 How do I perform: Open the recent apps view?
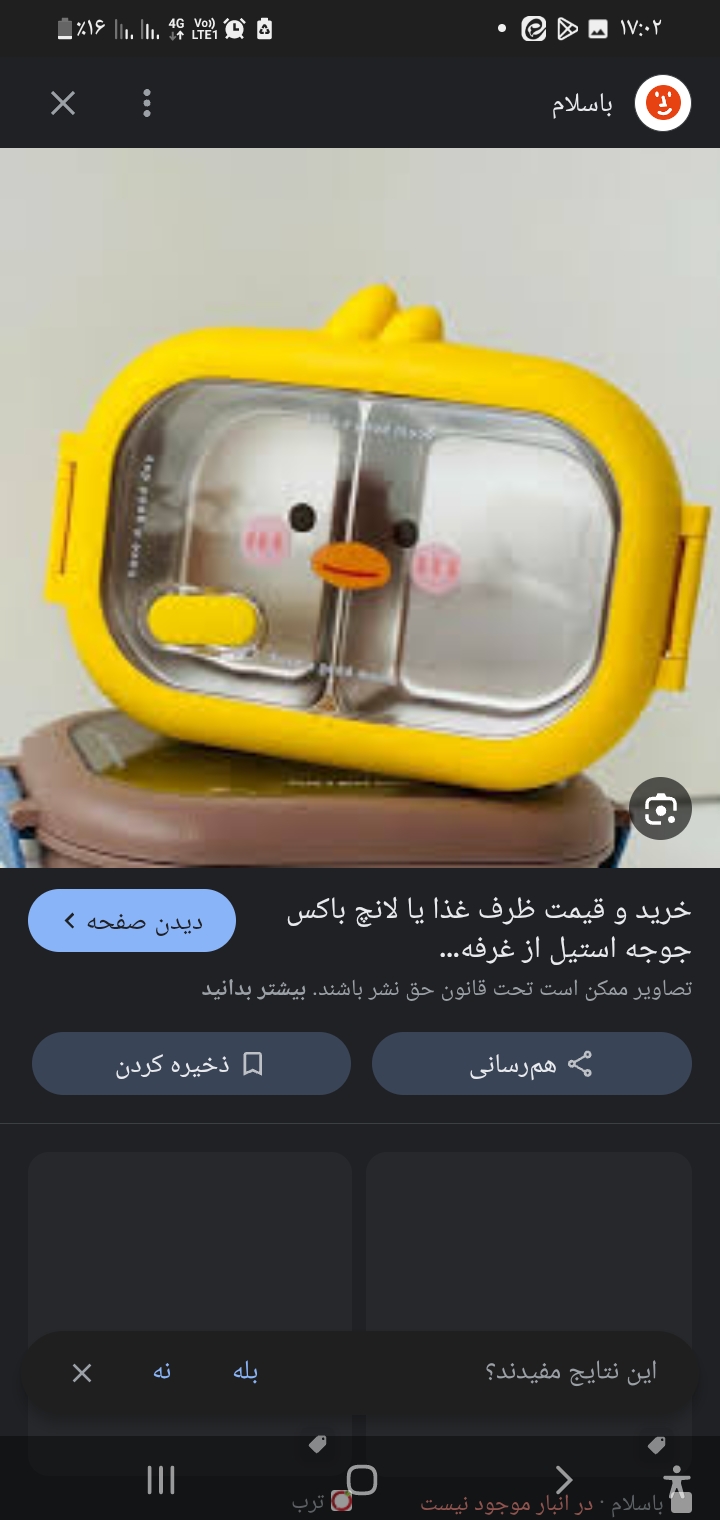click(161, 1480)
